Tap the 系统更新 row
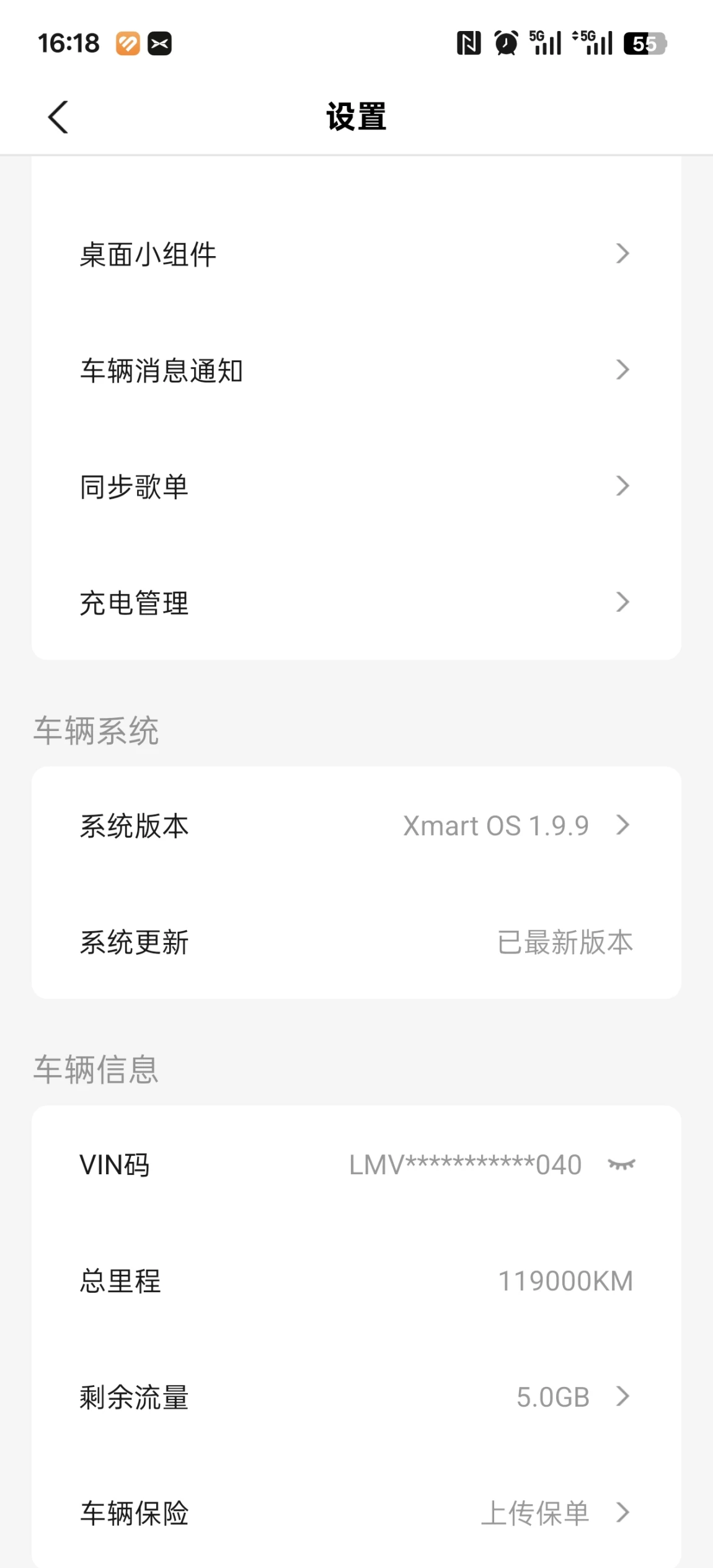Screen dimensions: 713x1568 pos(356,942)
